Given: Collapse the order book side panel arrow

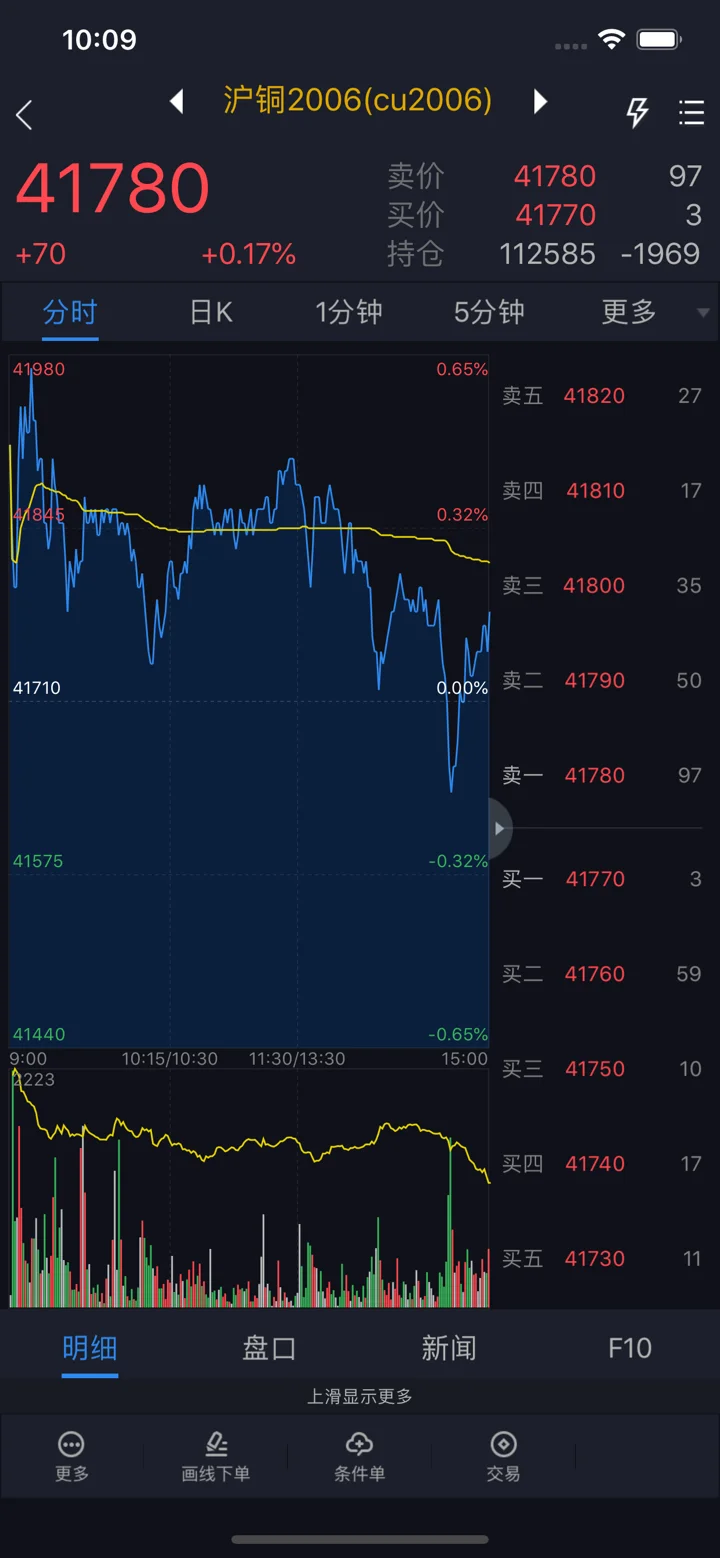Looking at the screenshot, I should tap(500, 828).
